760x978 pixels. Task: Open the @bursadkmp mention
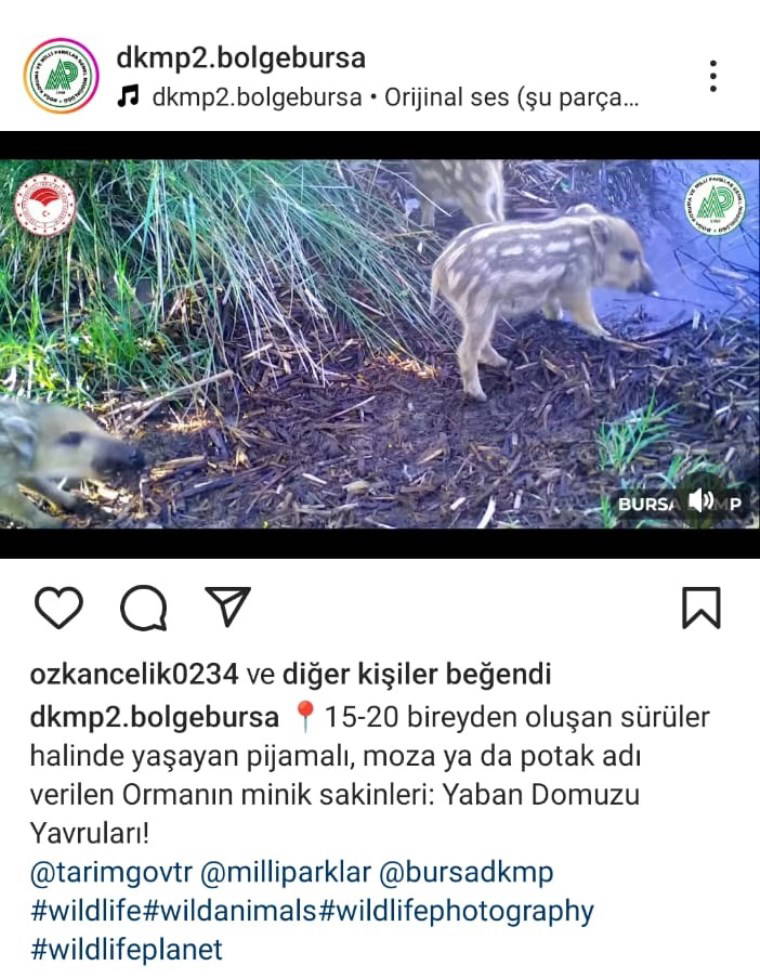pos(465,873)
